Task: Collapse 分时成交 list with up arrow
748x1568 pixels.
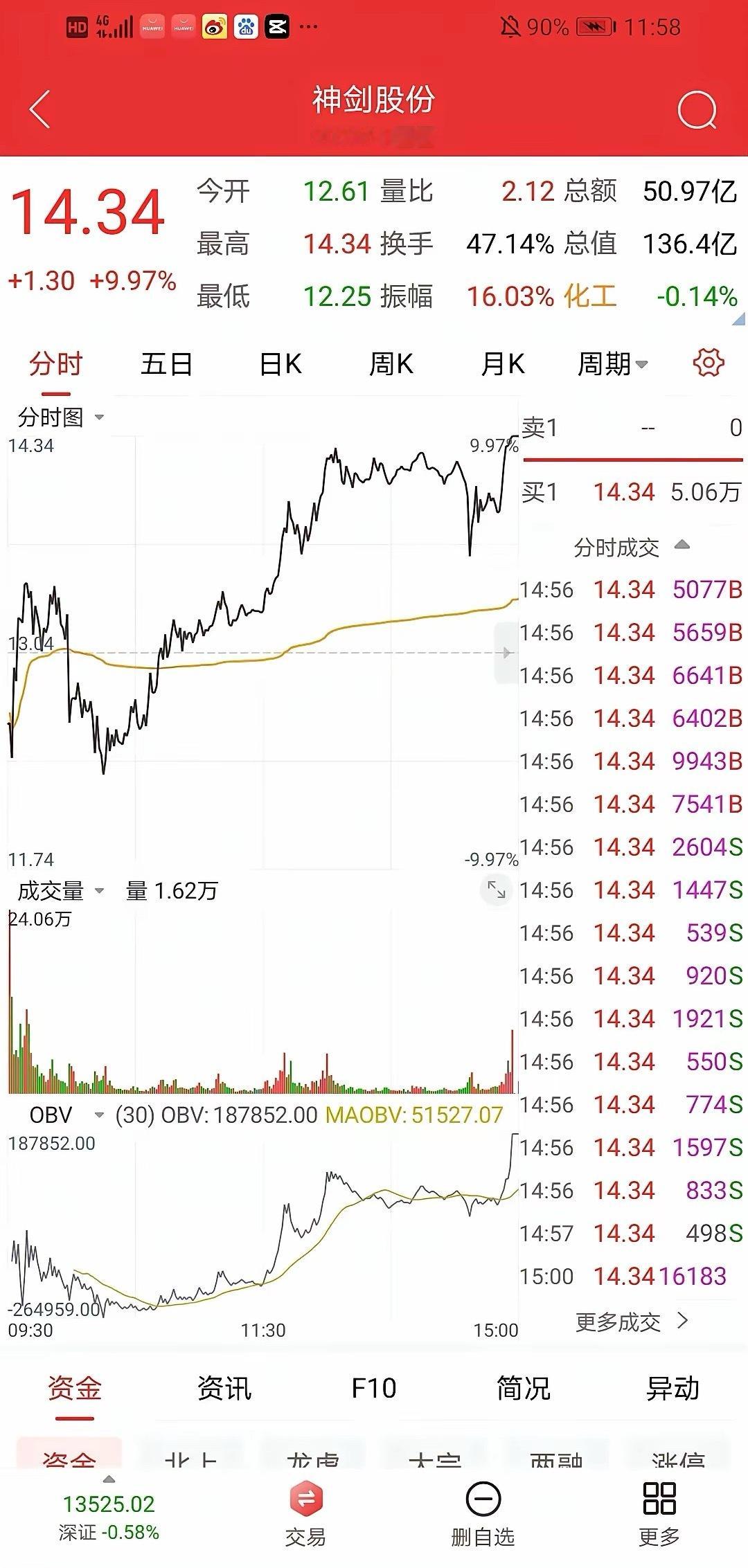Action: (x=682, y=547)
